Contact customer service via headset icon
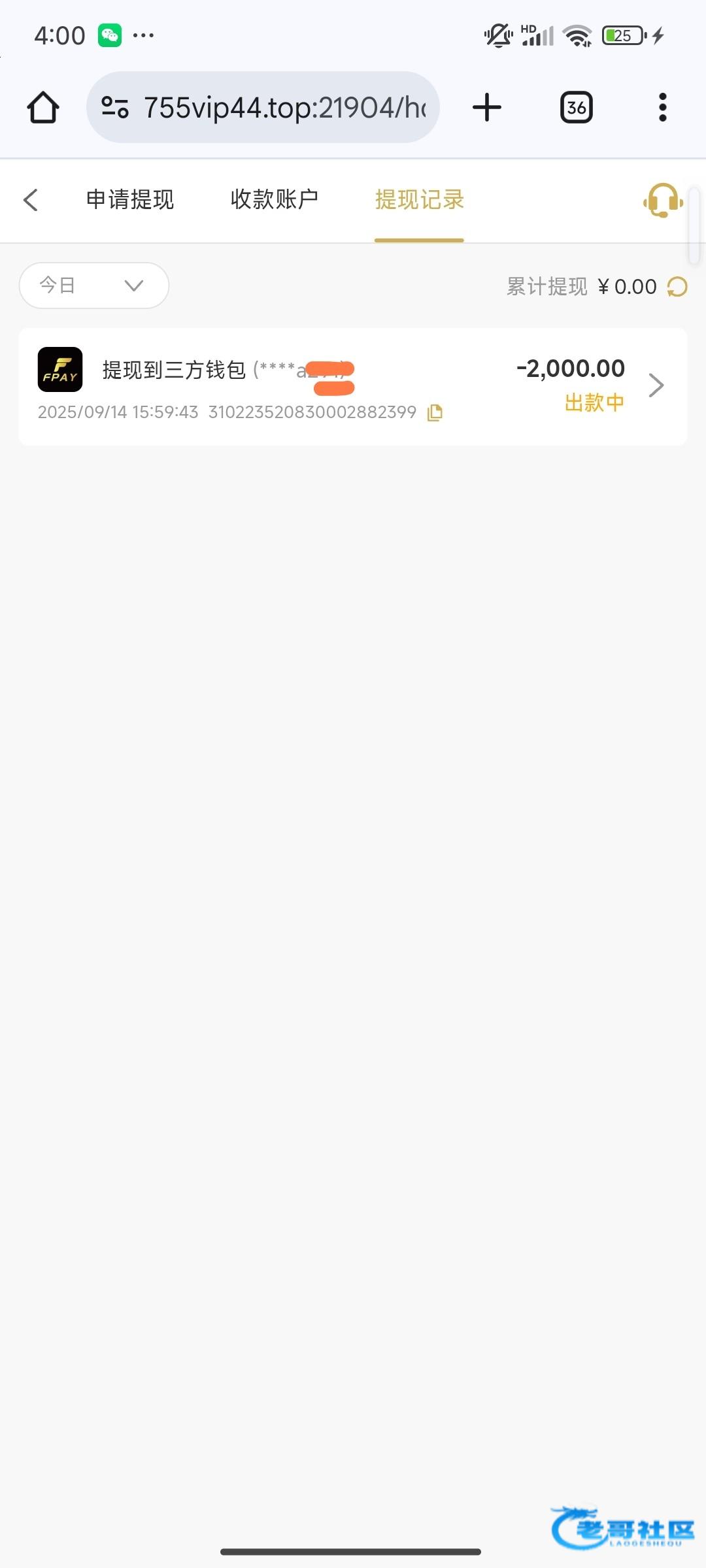 (x=663, y=200)
